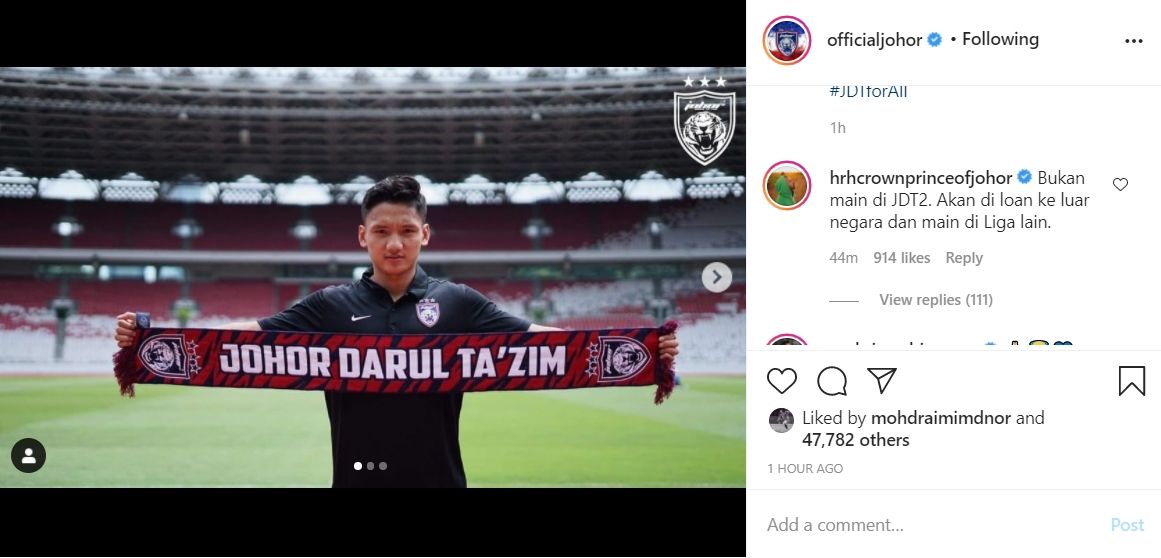Reply to hrhcrownprinceofjohor's comment
Screen dimensions: 1161x558
[x=964, y=258]
